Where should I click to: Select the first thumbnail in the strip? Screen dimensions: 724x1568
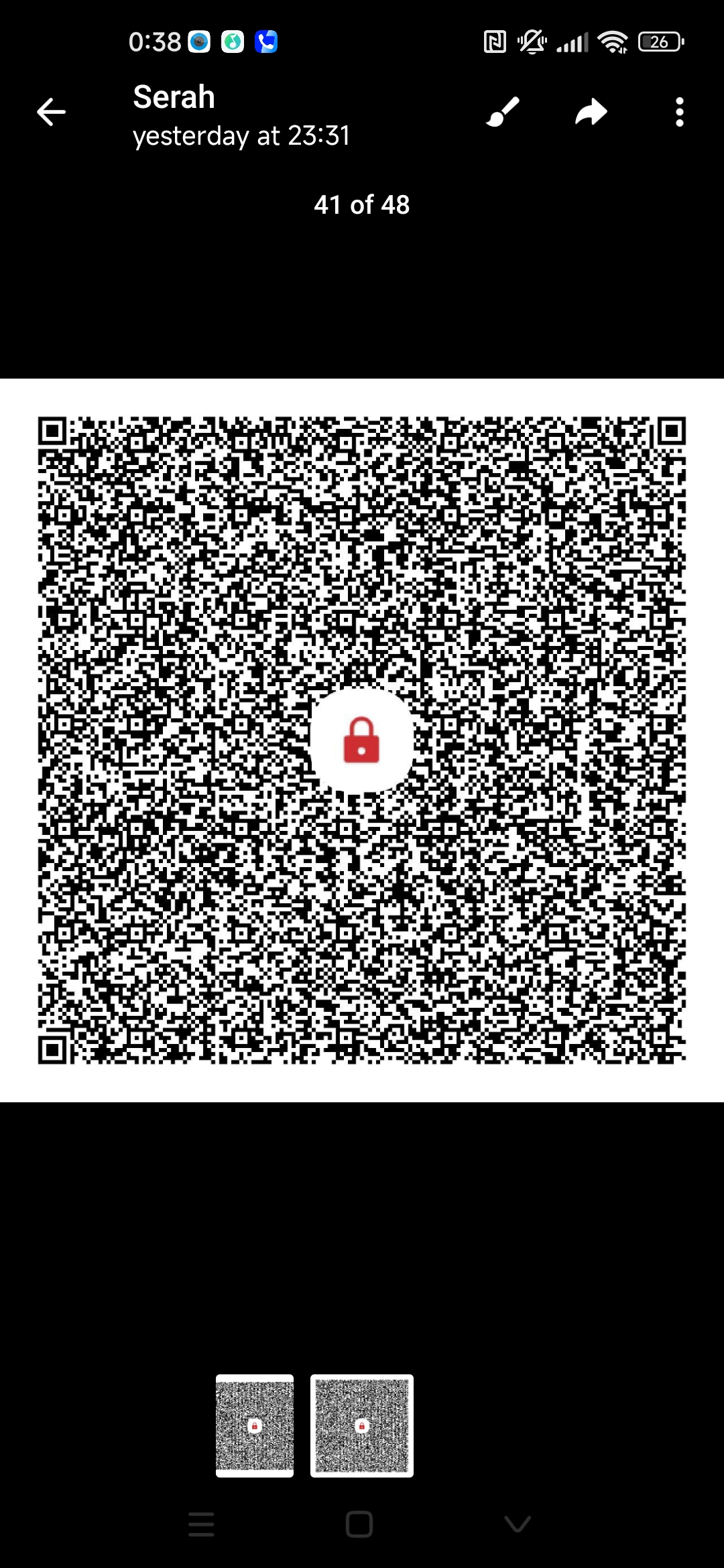(x=255, y=1425)
